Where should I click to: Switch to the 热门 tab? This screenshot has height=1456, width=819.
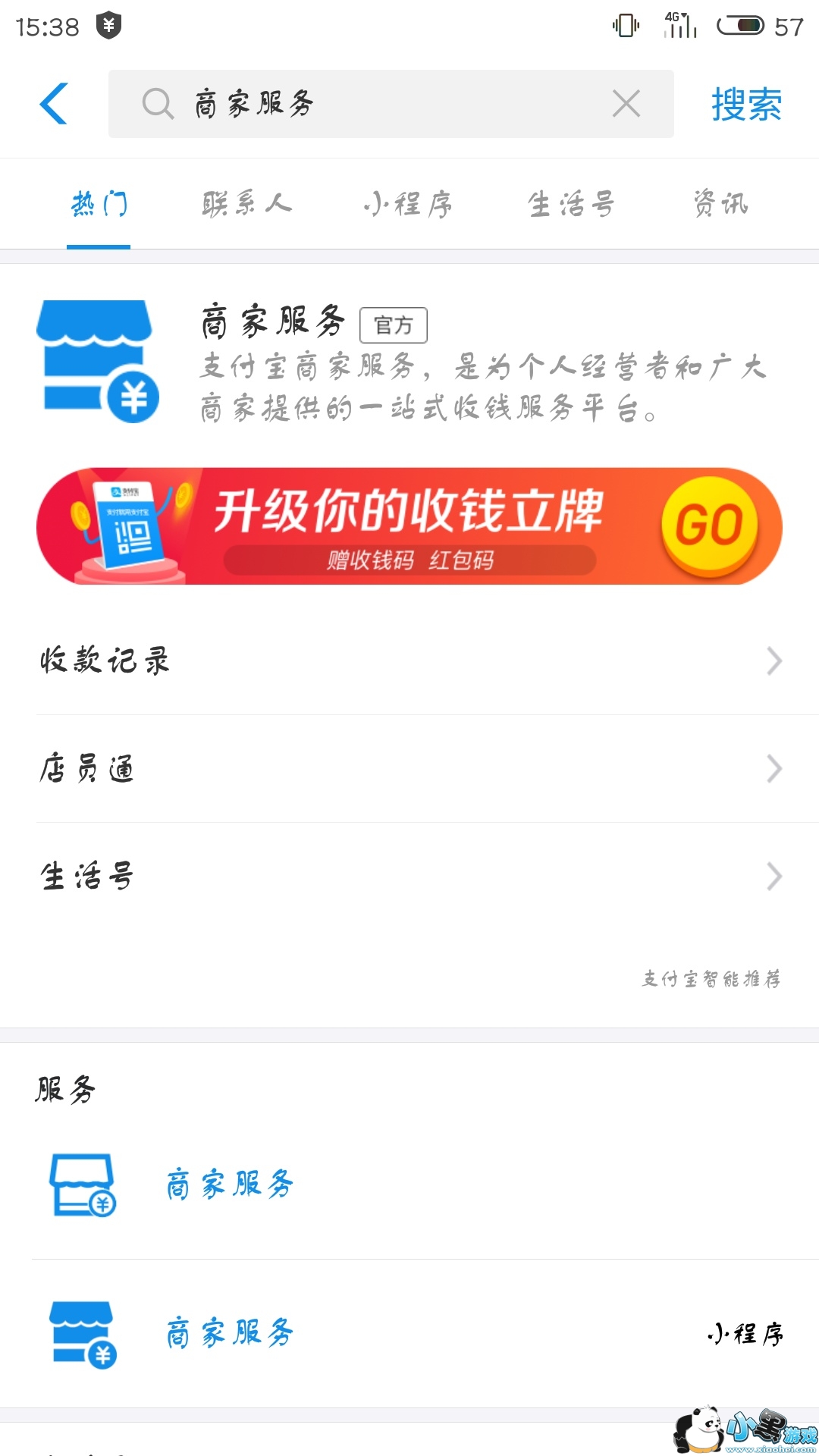99,204
